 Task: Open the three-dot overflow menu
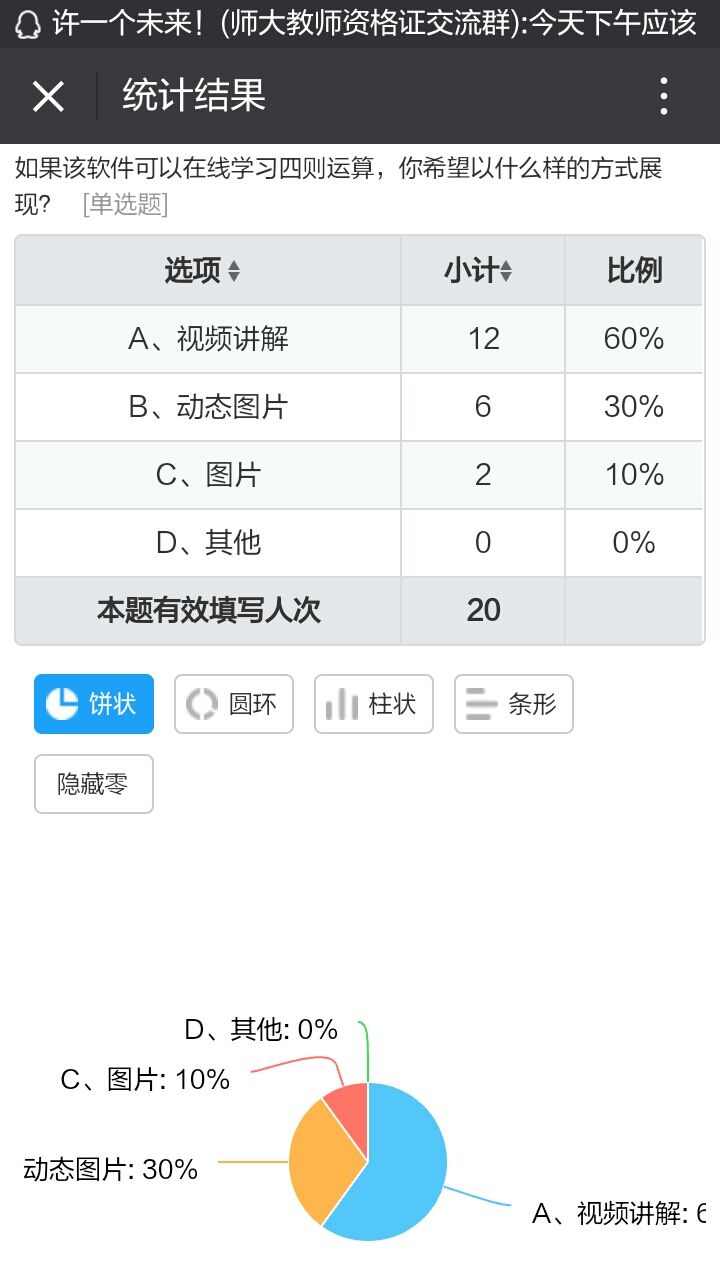tap(663, 97)
